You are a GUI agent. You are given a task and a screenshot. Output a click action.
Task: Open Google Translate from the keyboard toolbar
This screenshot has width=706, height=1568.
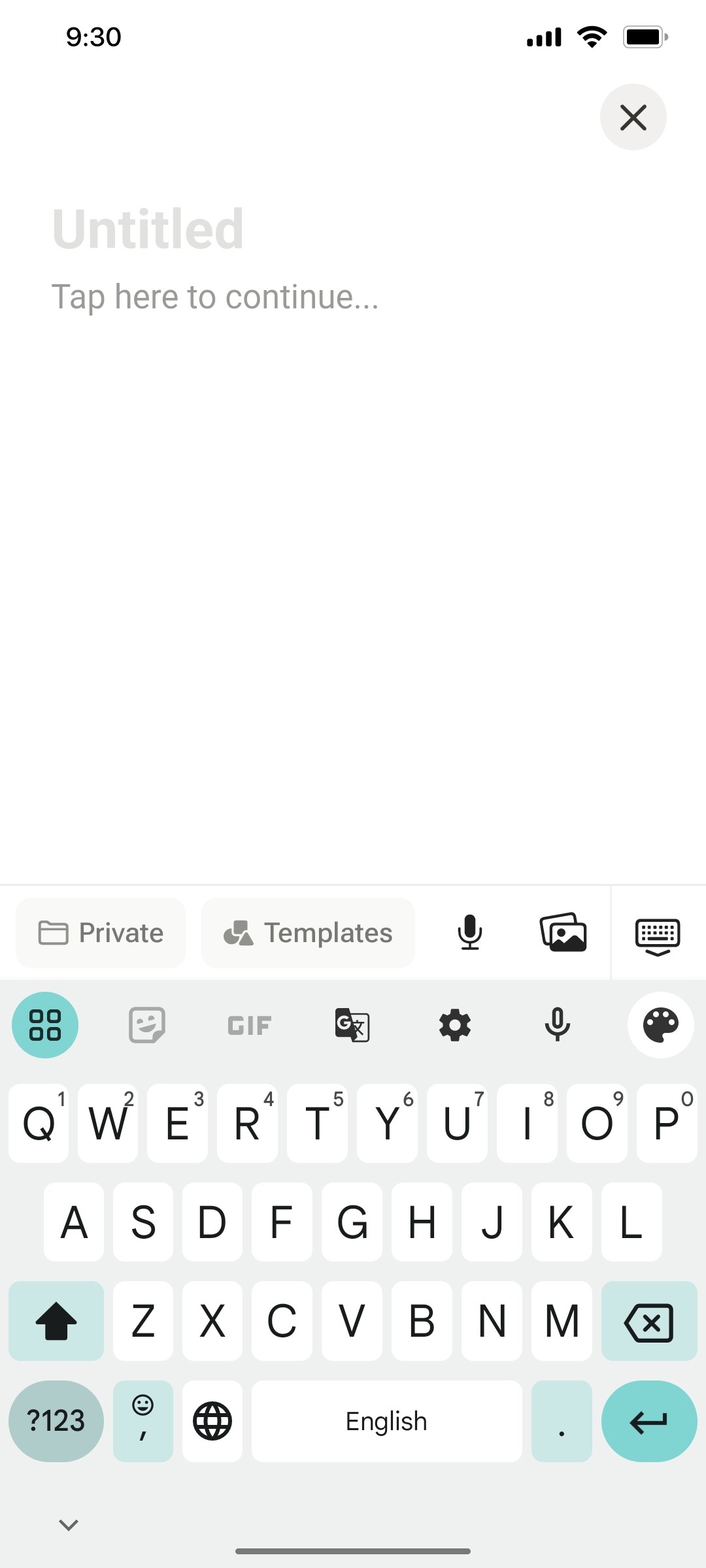[352, 1024]
